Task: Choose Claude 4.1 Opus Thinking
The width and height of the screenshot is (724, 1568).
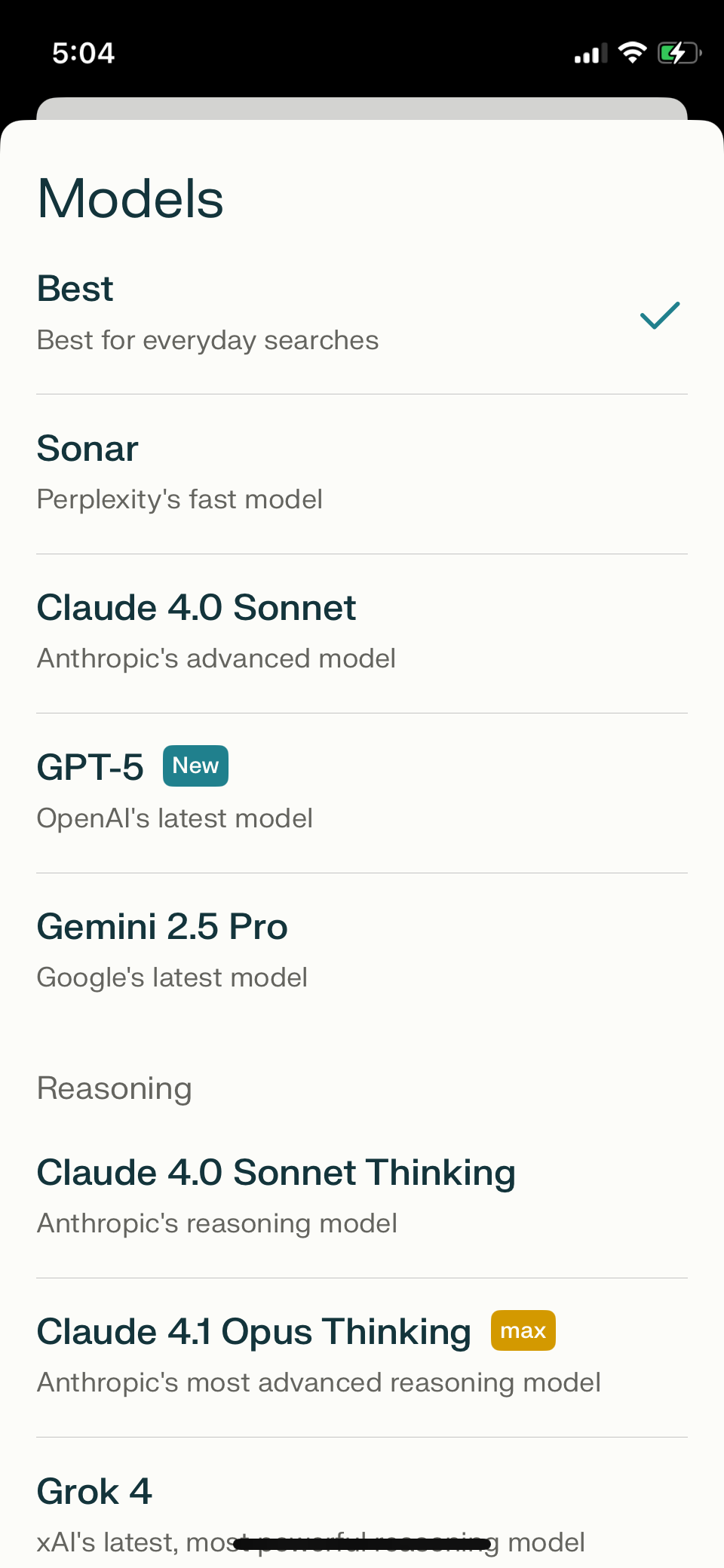Action: 362,1358
